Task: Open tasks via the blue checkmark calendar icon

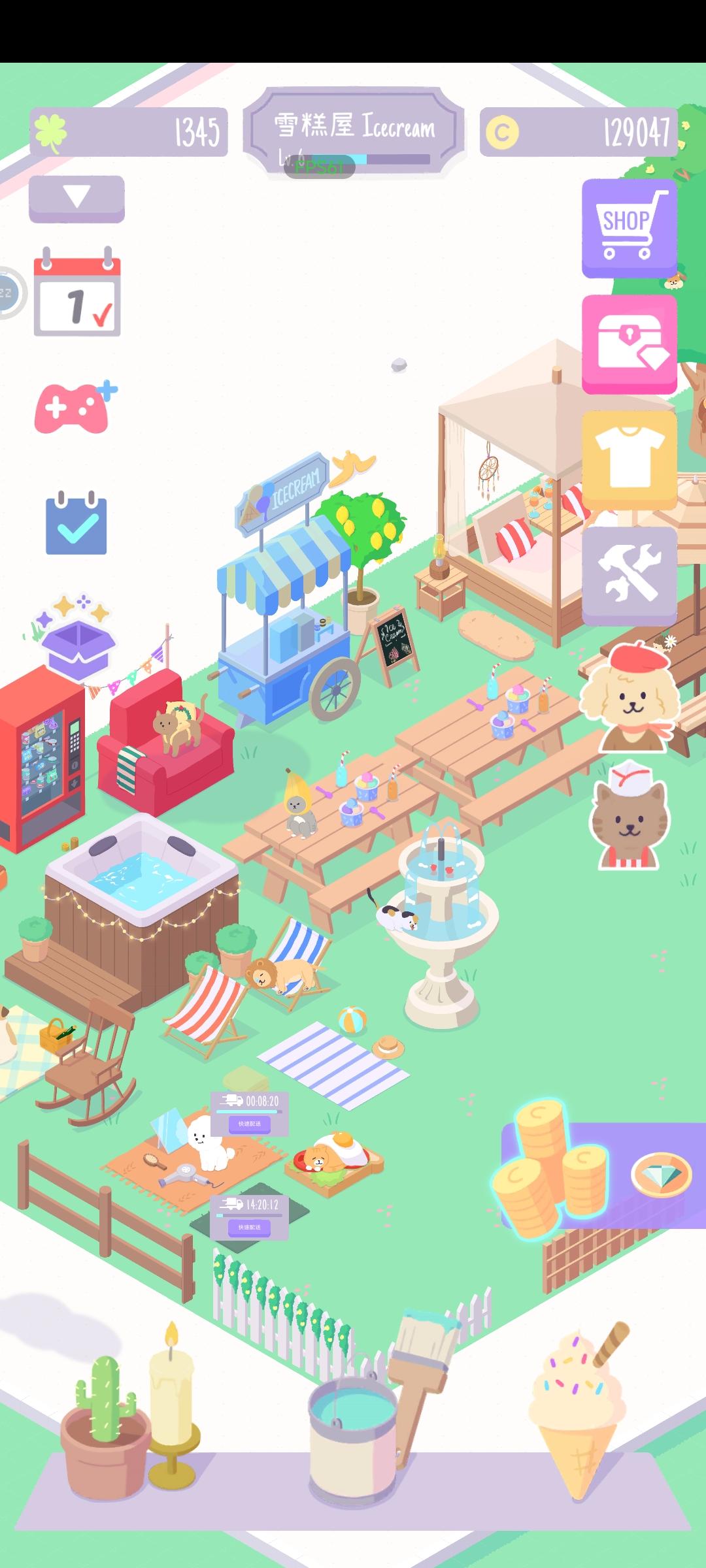Action: 75,519
